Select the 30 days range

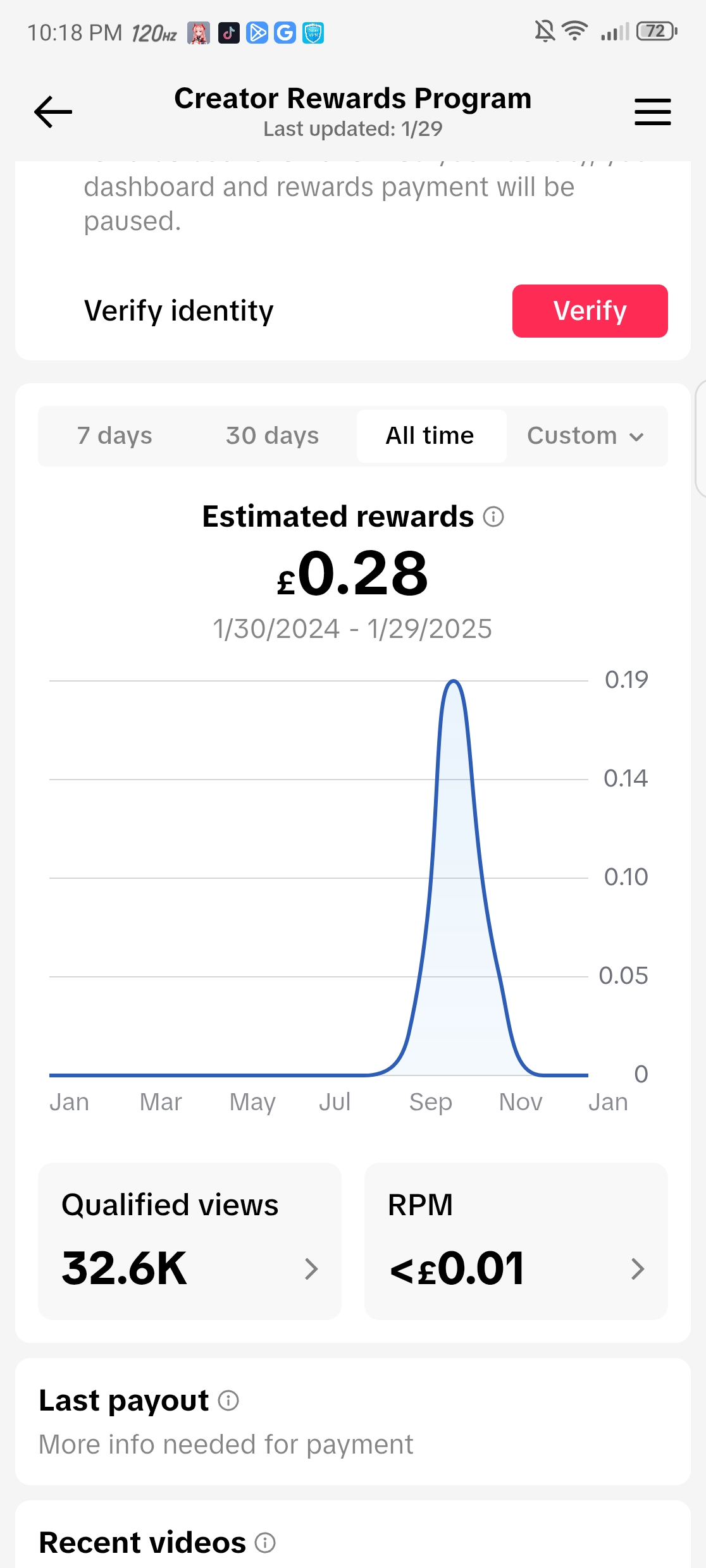[272, 436]
